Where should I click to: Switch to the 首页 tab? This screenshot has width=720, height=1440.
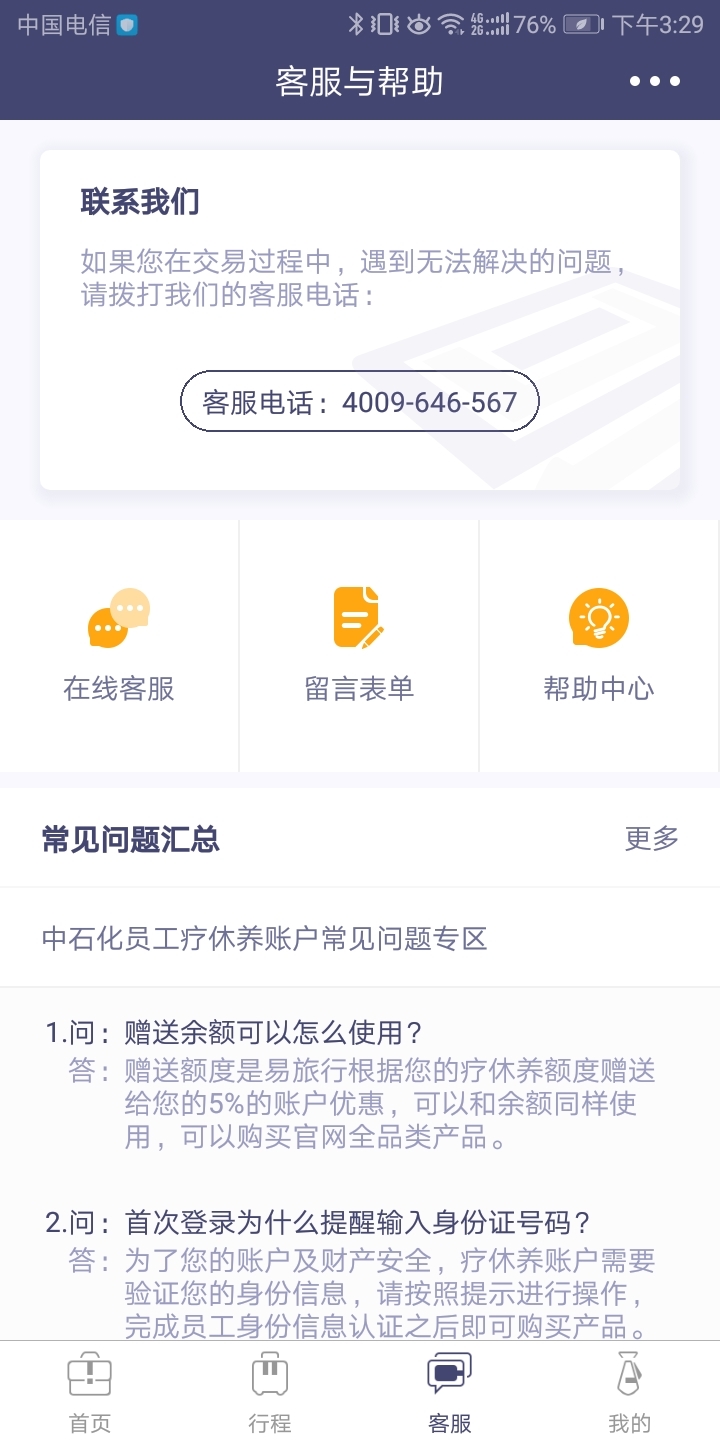[x=90, y=1392]
